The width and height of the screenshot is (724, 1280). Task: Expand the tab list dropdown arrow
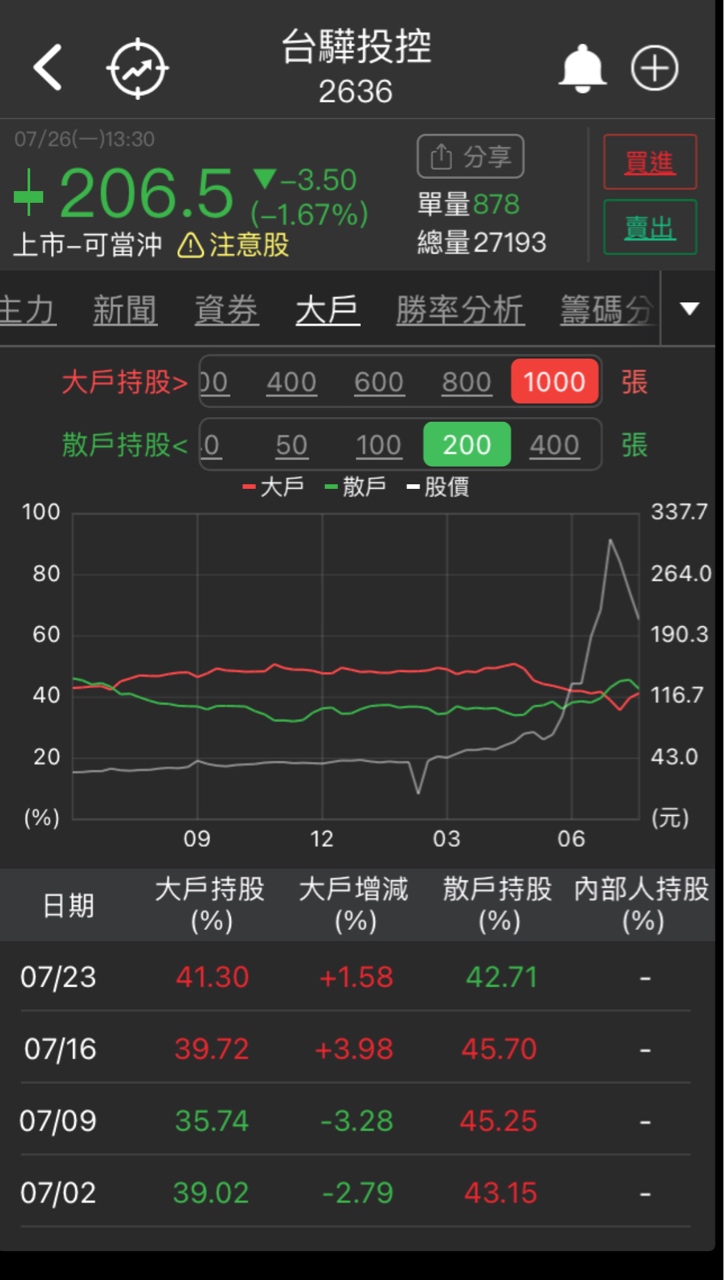[x=689, y=309]
